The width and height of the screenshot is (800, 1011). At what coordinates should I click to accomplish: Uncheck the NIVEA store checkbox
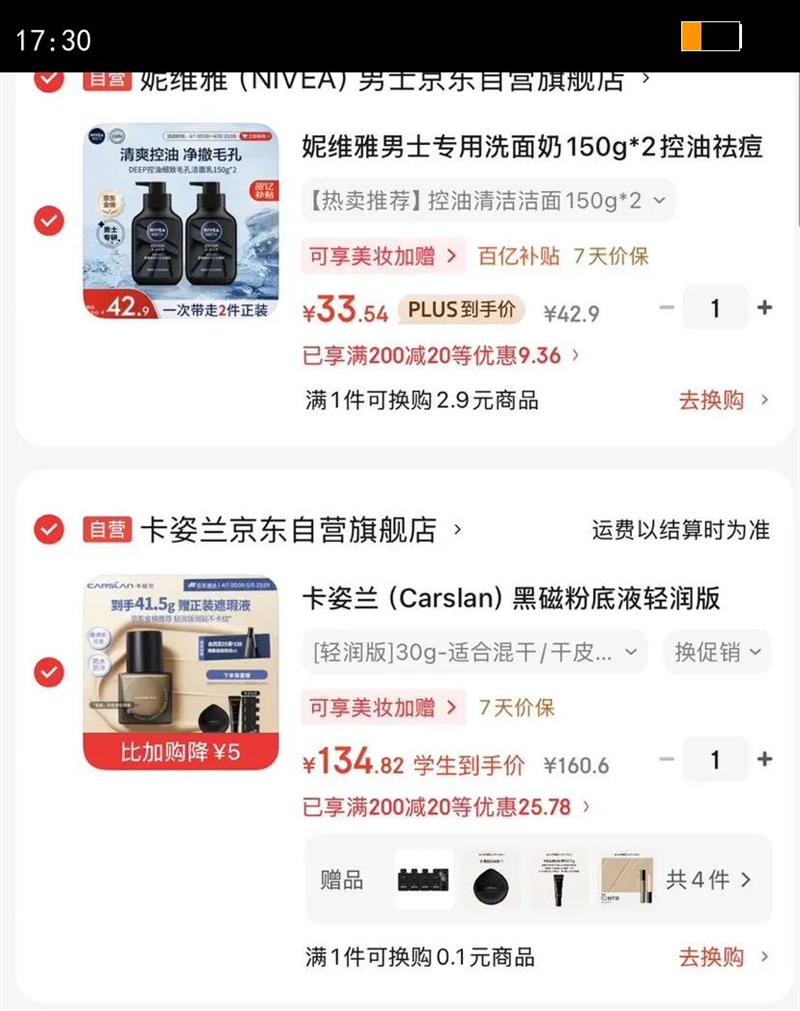pos(49,79)
